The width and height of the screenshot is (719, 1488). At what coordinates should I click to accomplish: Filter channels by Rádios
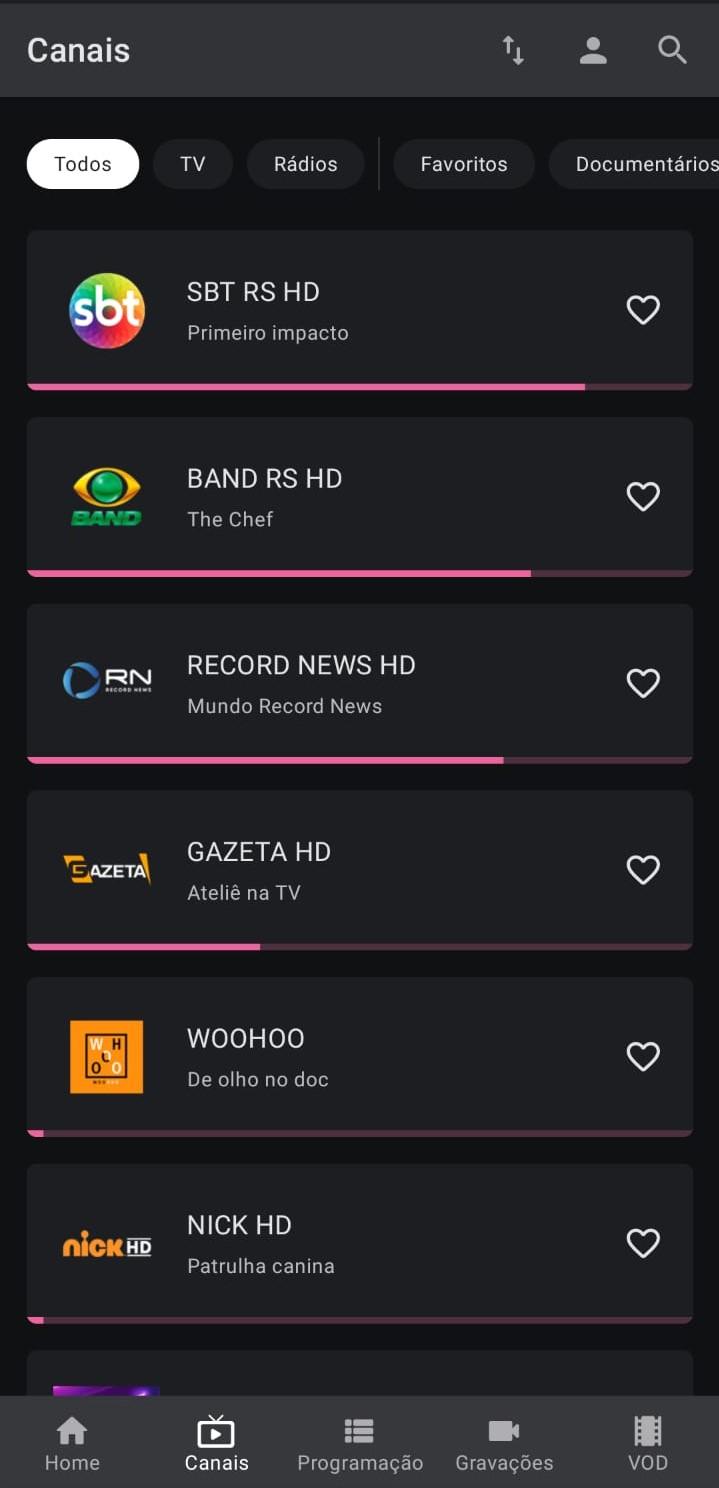click(x=305, y=164)
